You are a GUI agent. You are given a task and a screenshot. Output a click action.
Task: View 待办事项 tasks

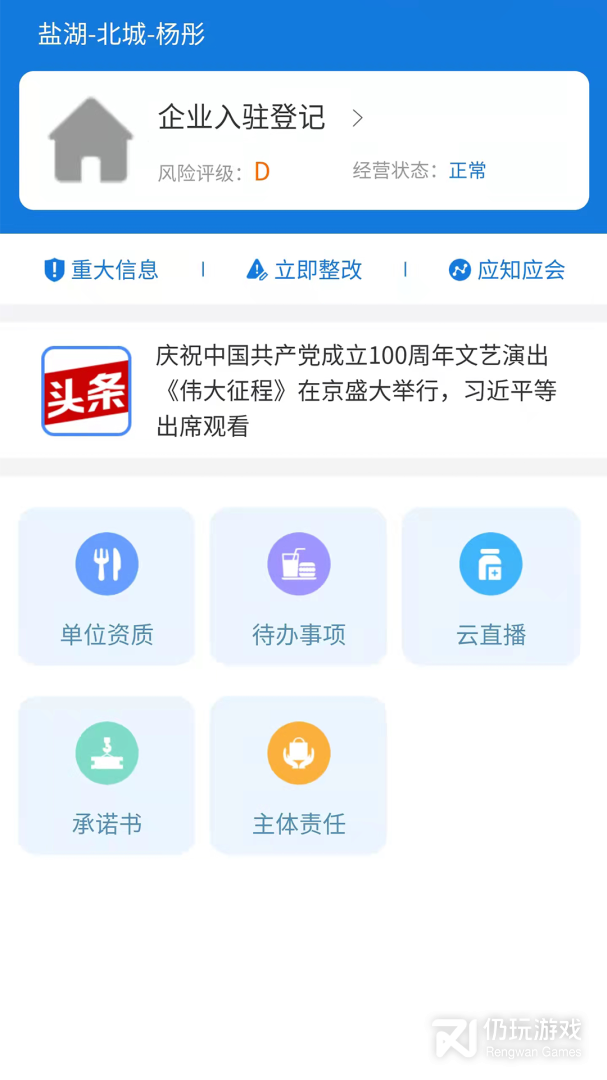pyautogui.click(x=298, y=587)
